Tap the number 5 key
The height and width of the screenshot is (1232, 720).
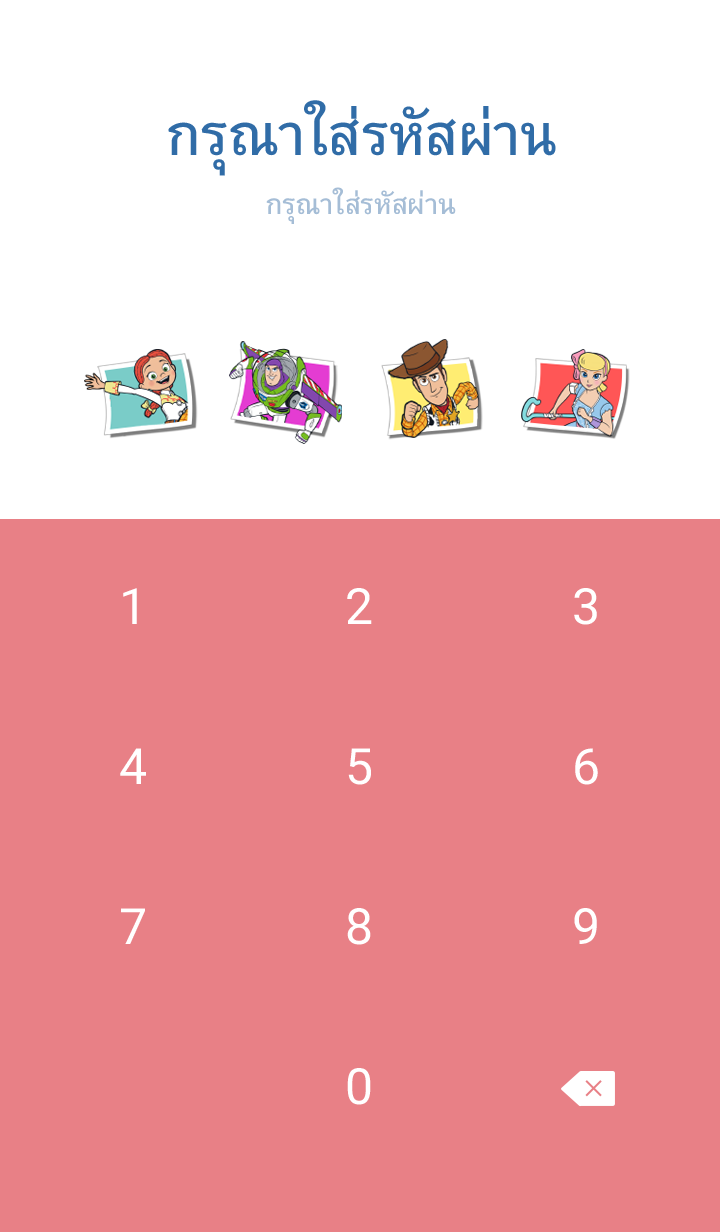[359, 767]
